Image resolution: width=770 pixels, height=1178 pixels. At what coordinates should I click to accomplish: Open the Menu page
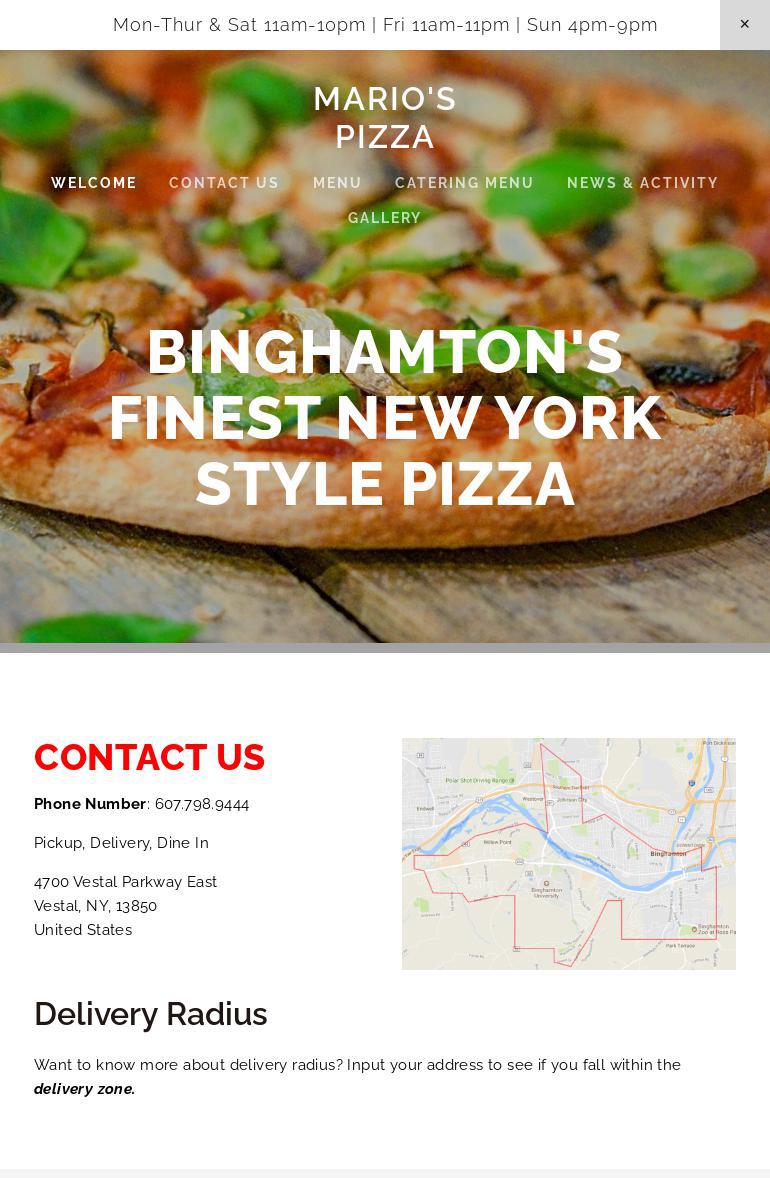(x=337, y=183)
